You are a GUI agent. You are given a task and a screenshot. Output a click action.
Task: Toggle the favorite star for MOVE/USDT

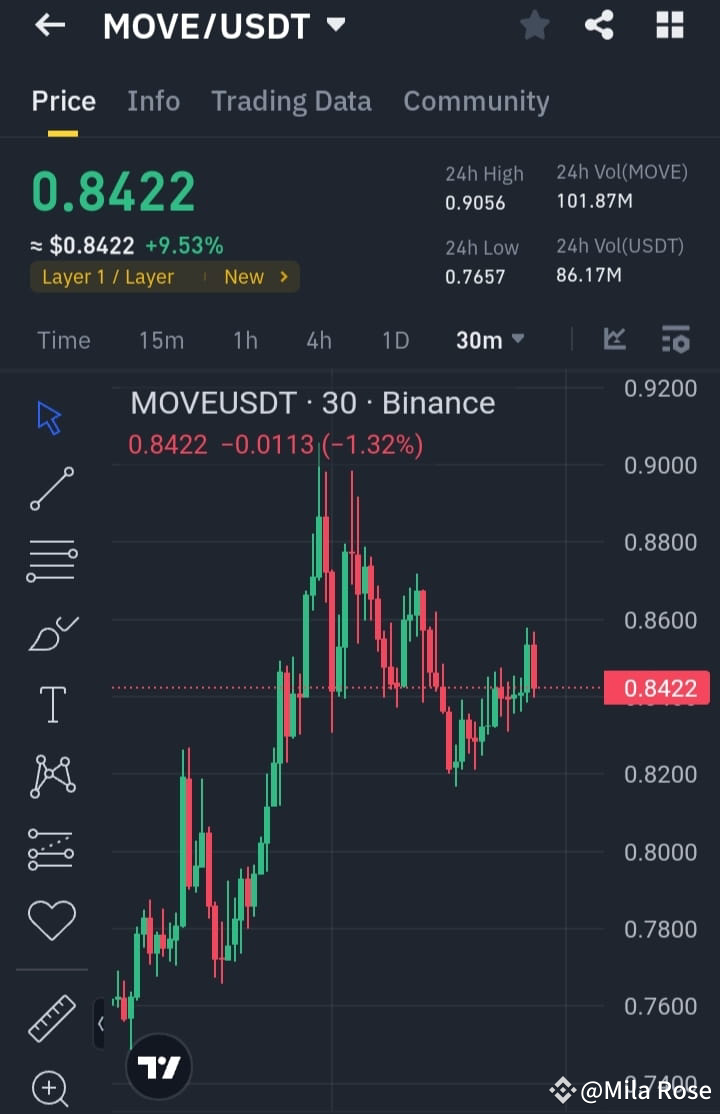click(534, 25)
